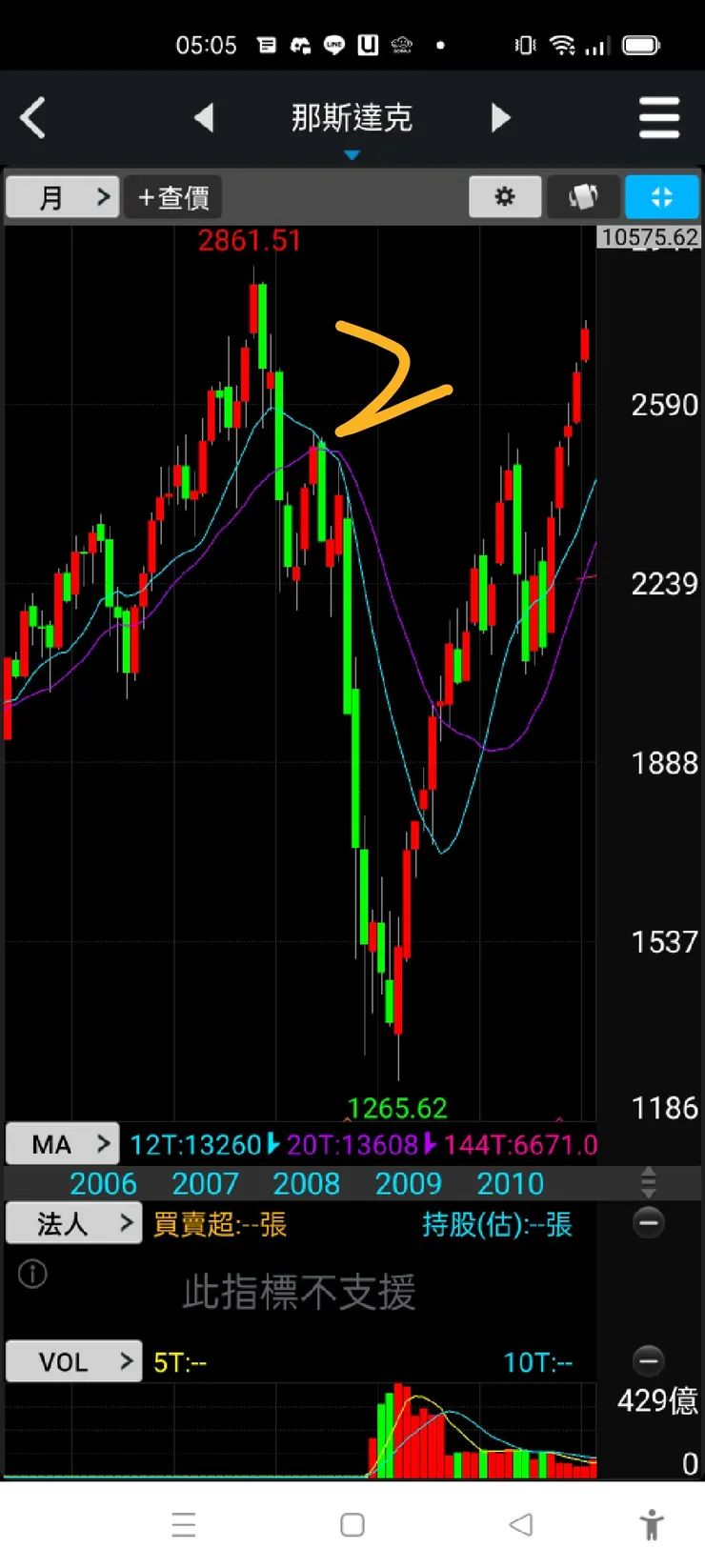Tap the system back button
The height and width of the screenshot is (1568, 705).
(x=521, y=1525)
